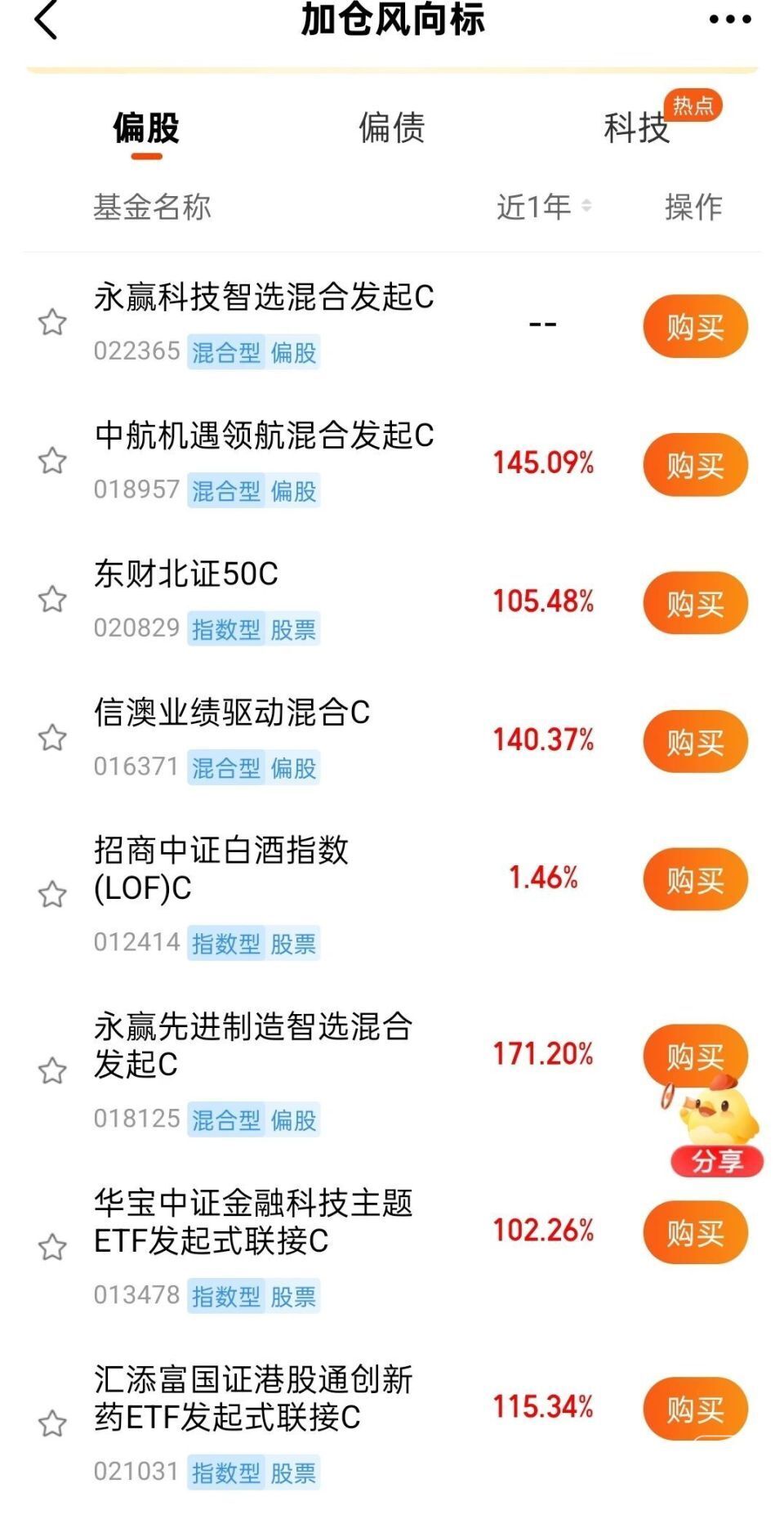The image size is (784, 1528).
Task: Favorite 永赢科技智选混合发起C with the star
Action: pos(53,323)
